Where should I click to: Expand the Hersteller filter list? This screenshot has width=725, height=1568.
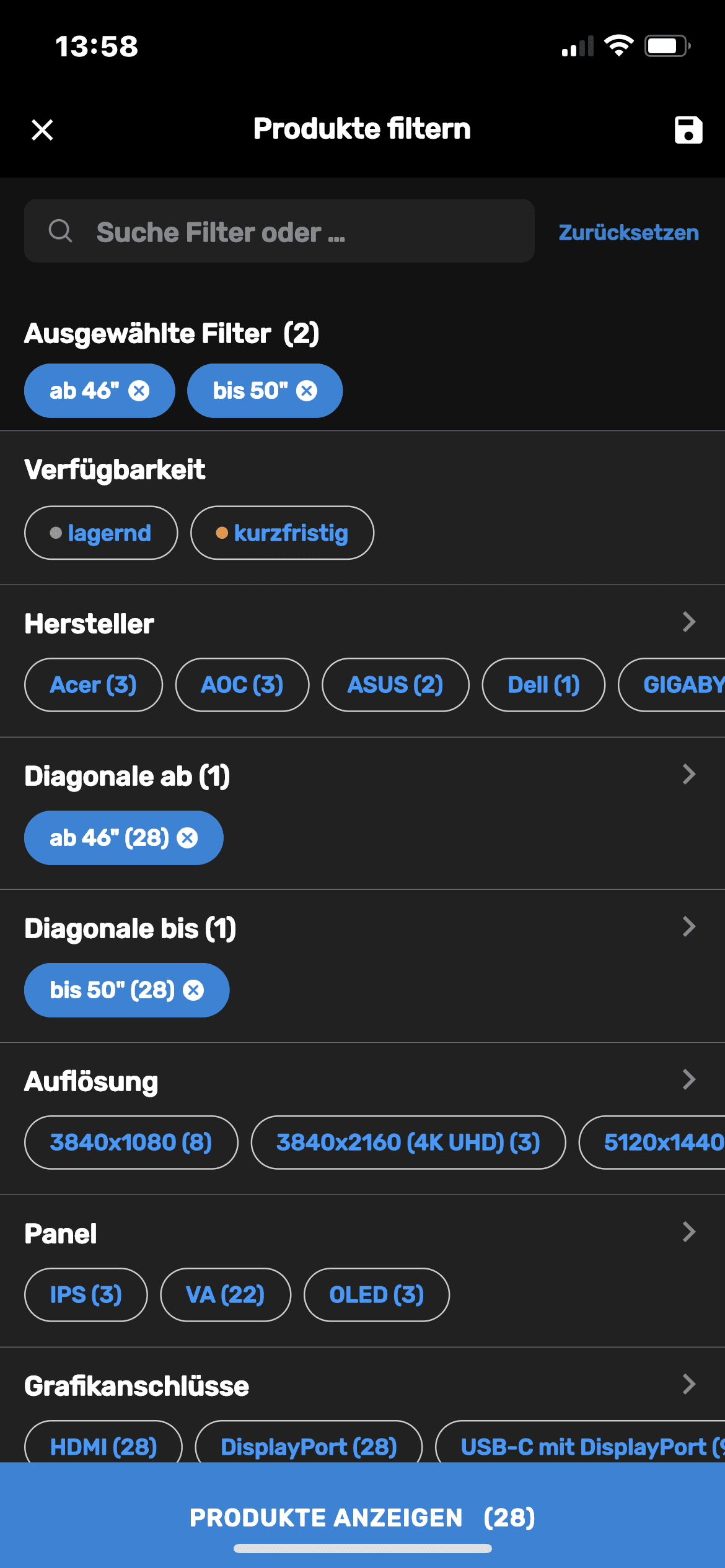click(688, 622)
